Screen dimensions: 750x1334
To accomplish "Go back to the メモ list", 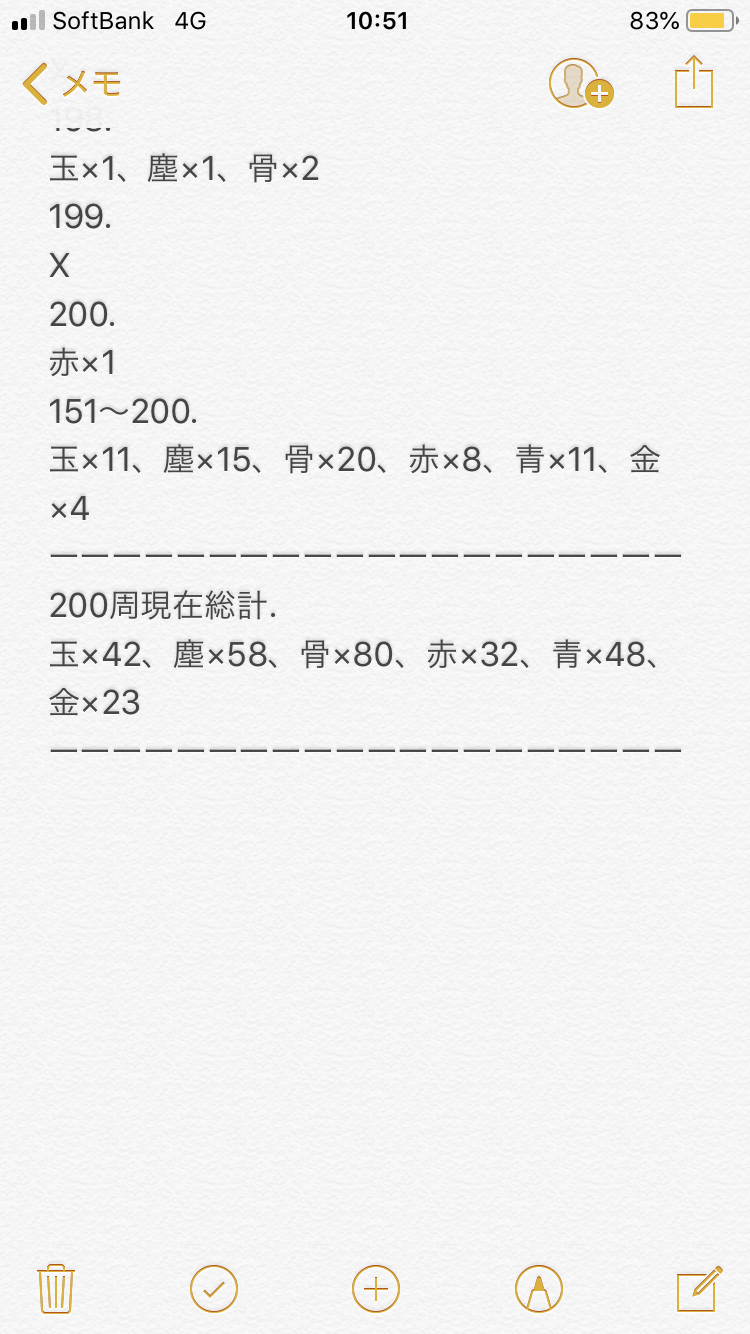I will 70,84.
